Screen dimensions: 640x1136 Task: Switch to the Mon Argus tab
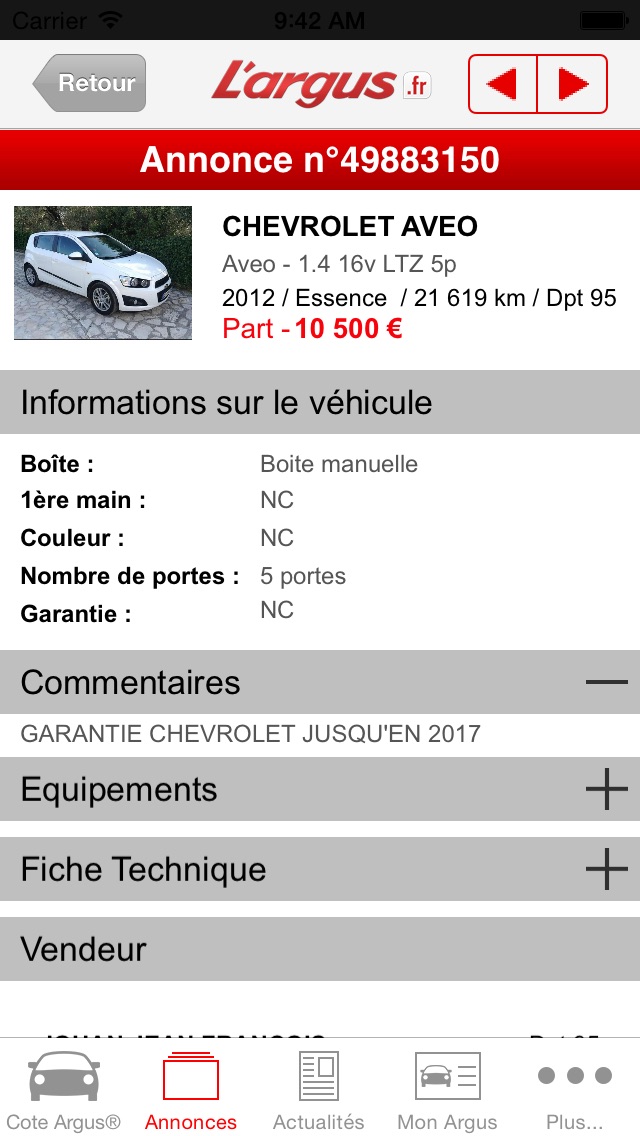[447, 1090]
